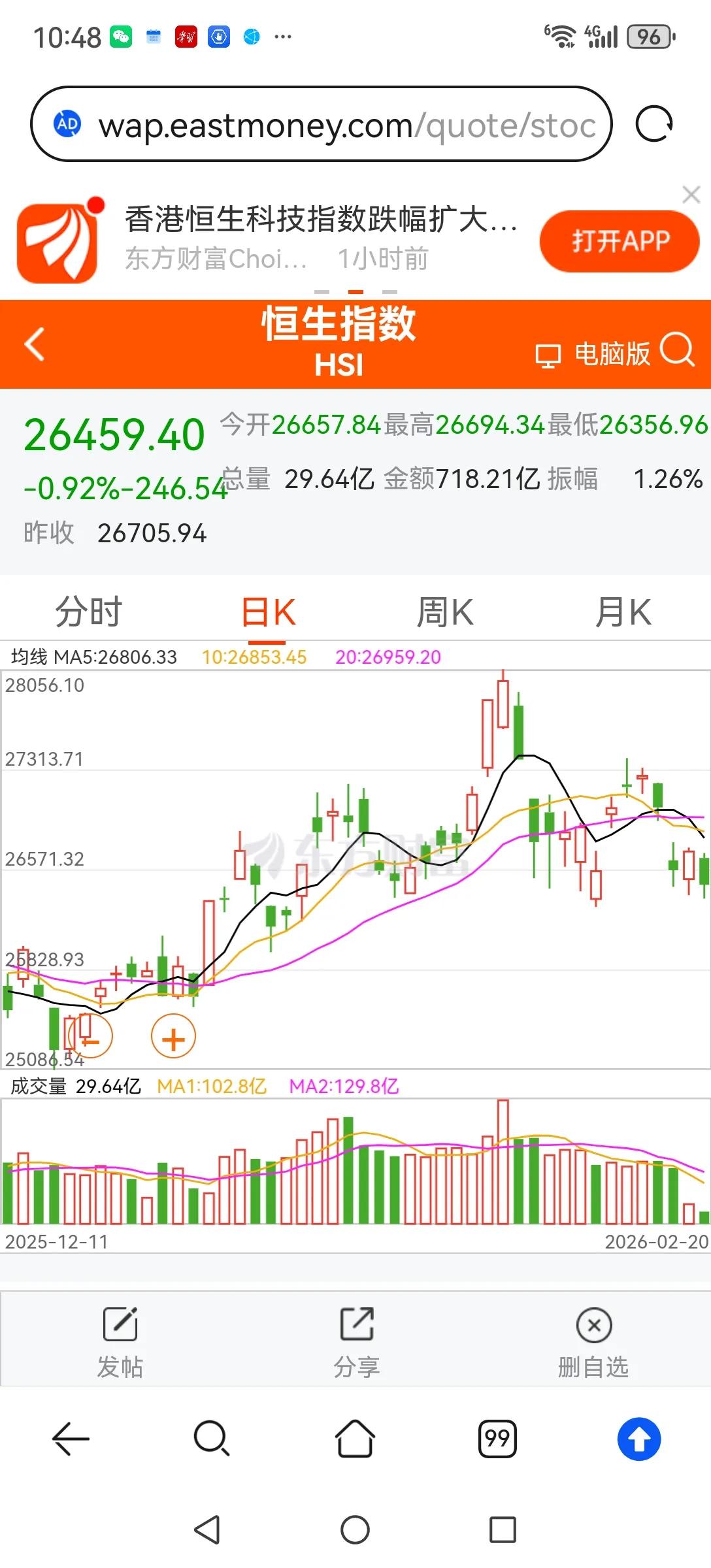
Task: Refresh the page with the reload icon
Action: coord(655,124)
